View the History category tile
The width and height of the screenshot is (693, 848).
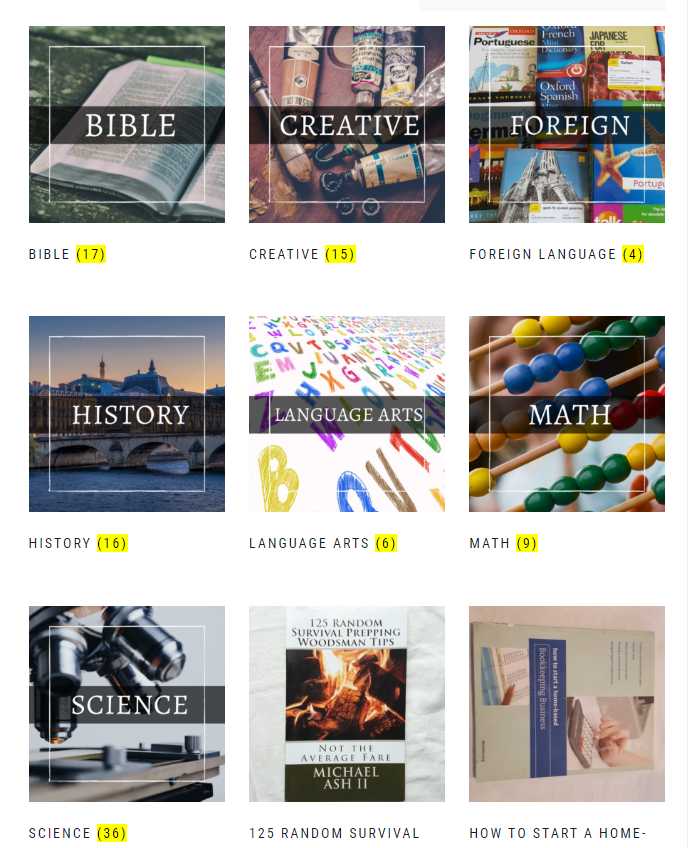(127, 413)
